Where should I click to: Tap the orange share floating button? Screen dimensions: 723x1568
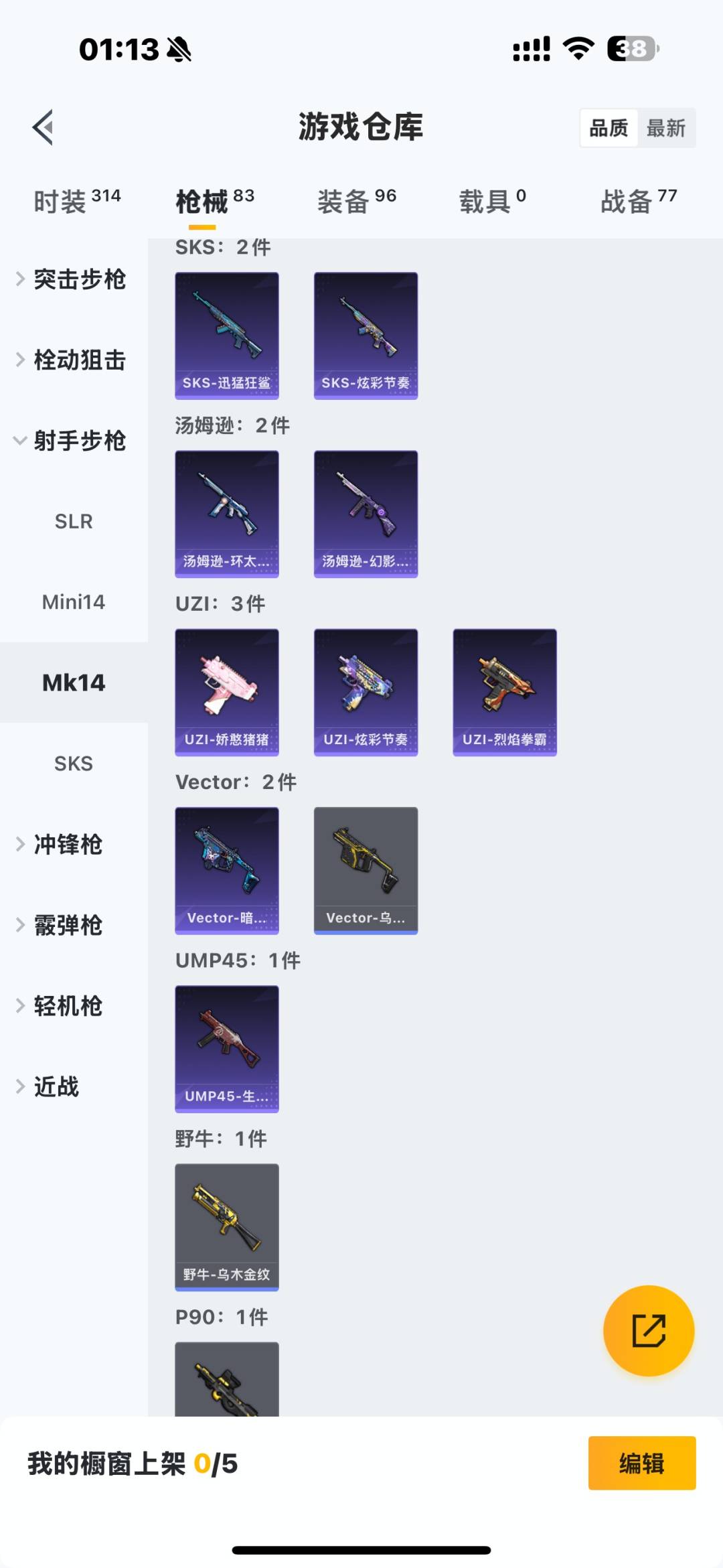point(648,1330)
